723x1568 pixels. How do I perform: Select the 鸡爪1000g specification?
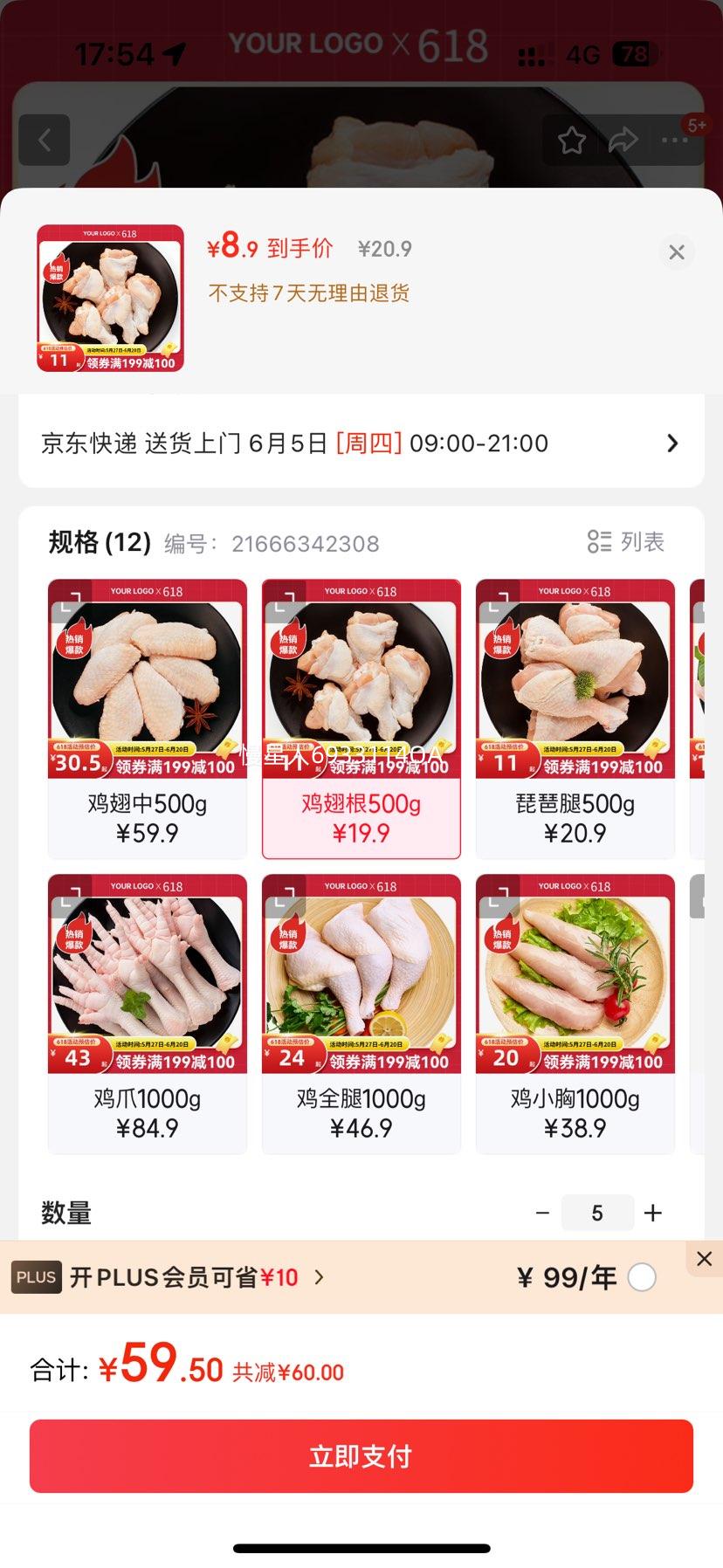[x=148, y=1014]
